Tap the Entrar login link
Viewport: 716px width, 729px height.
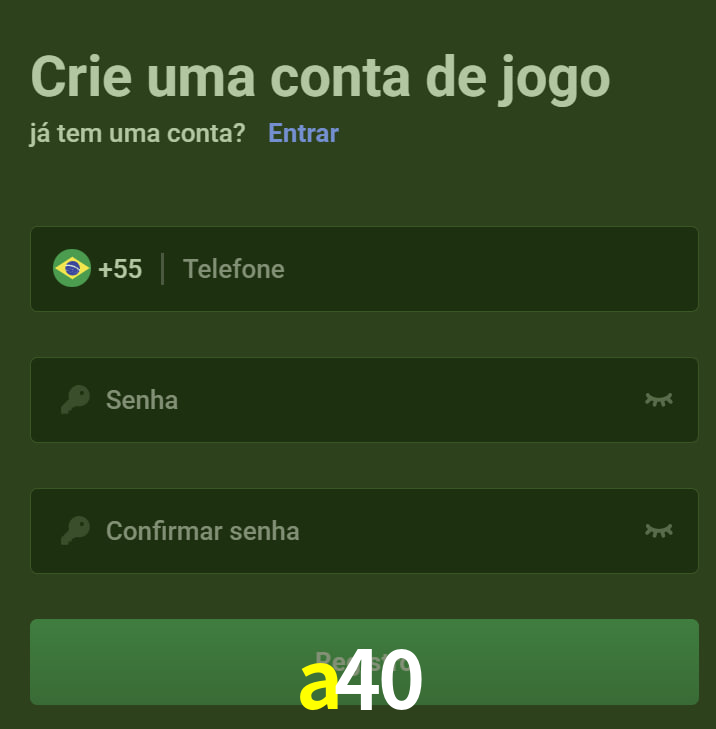(303, 133)
